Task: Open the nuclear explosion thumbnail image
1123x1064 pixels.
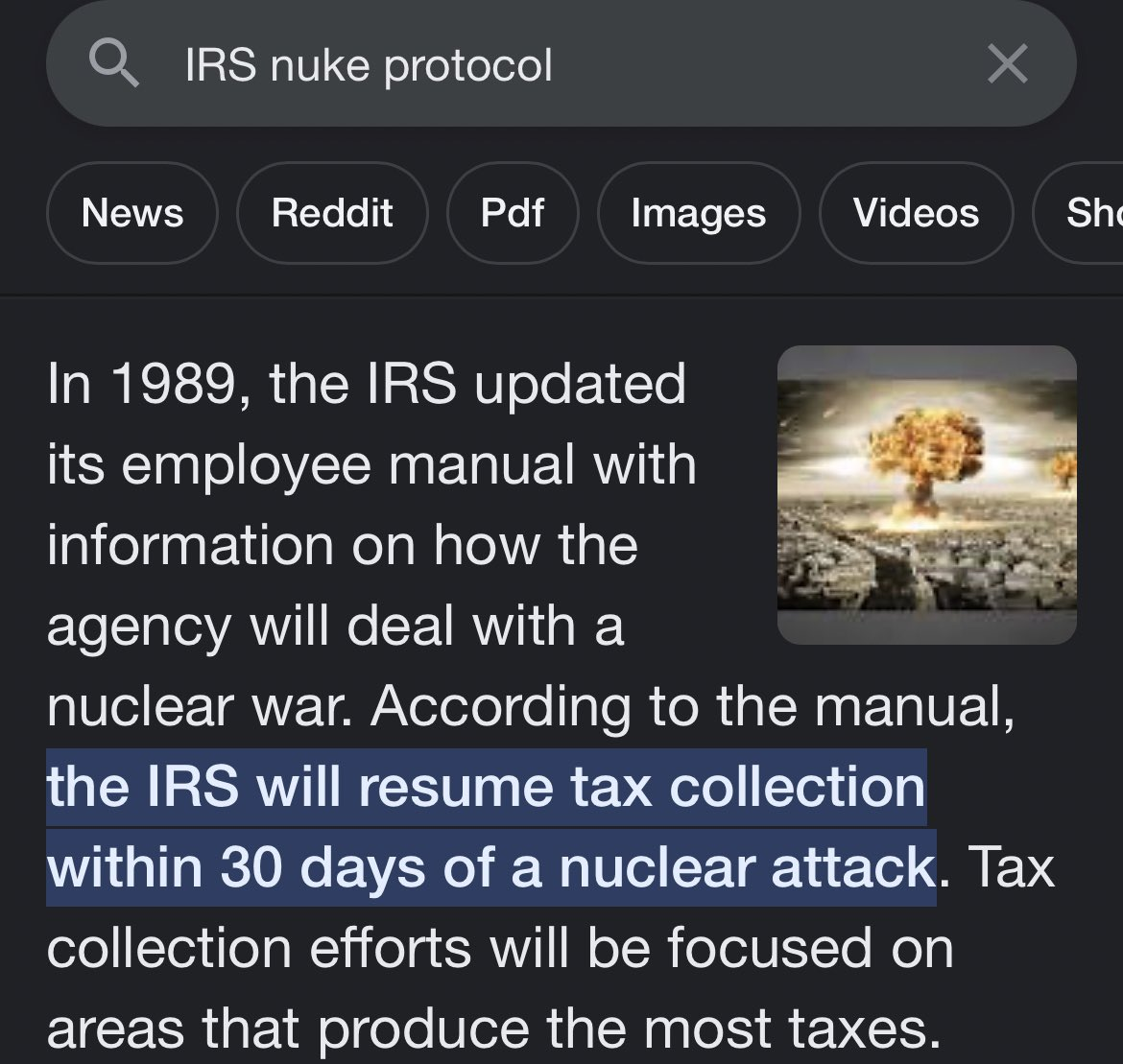Action: pos(926,494)
